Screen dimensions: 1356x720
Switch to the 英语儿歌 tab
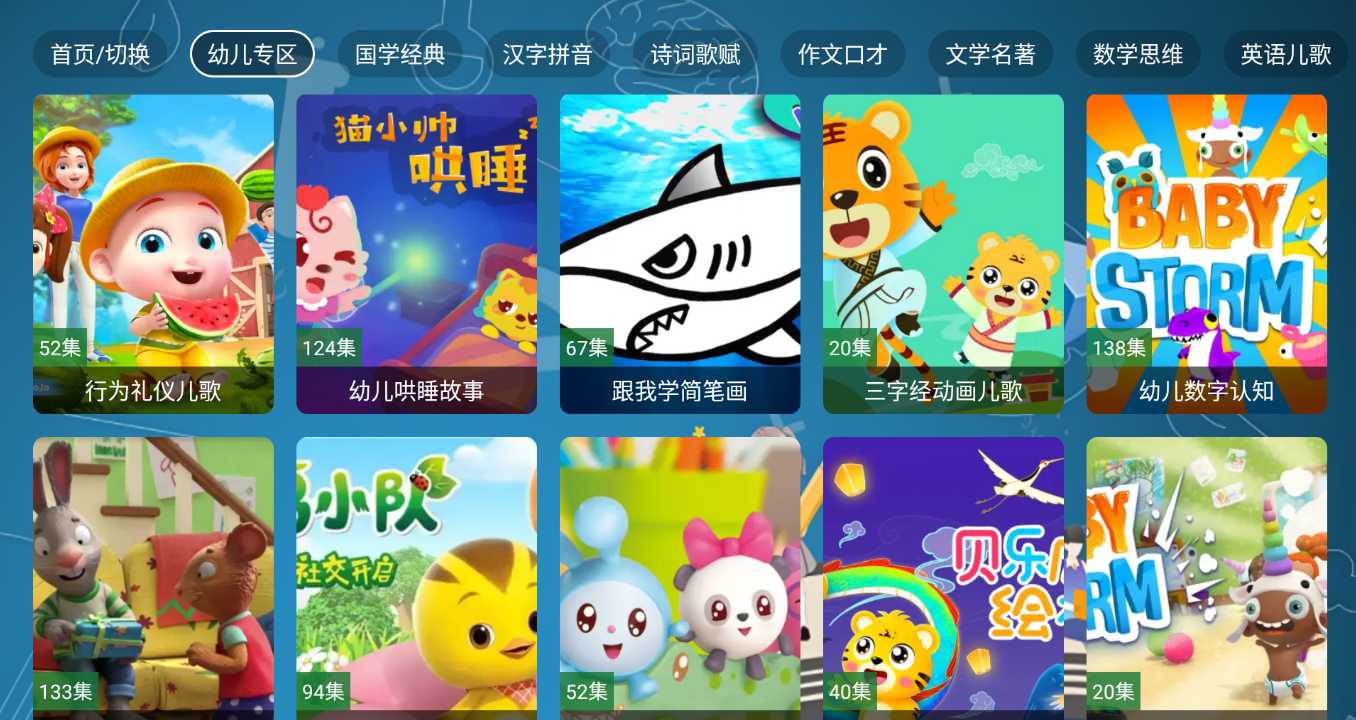1285,54
